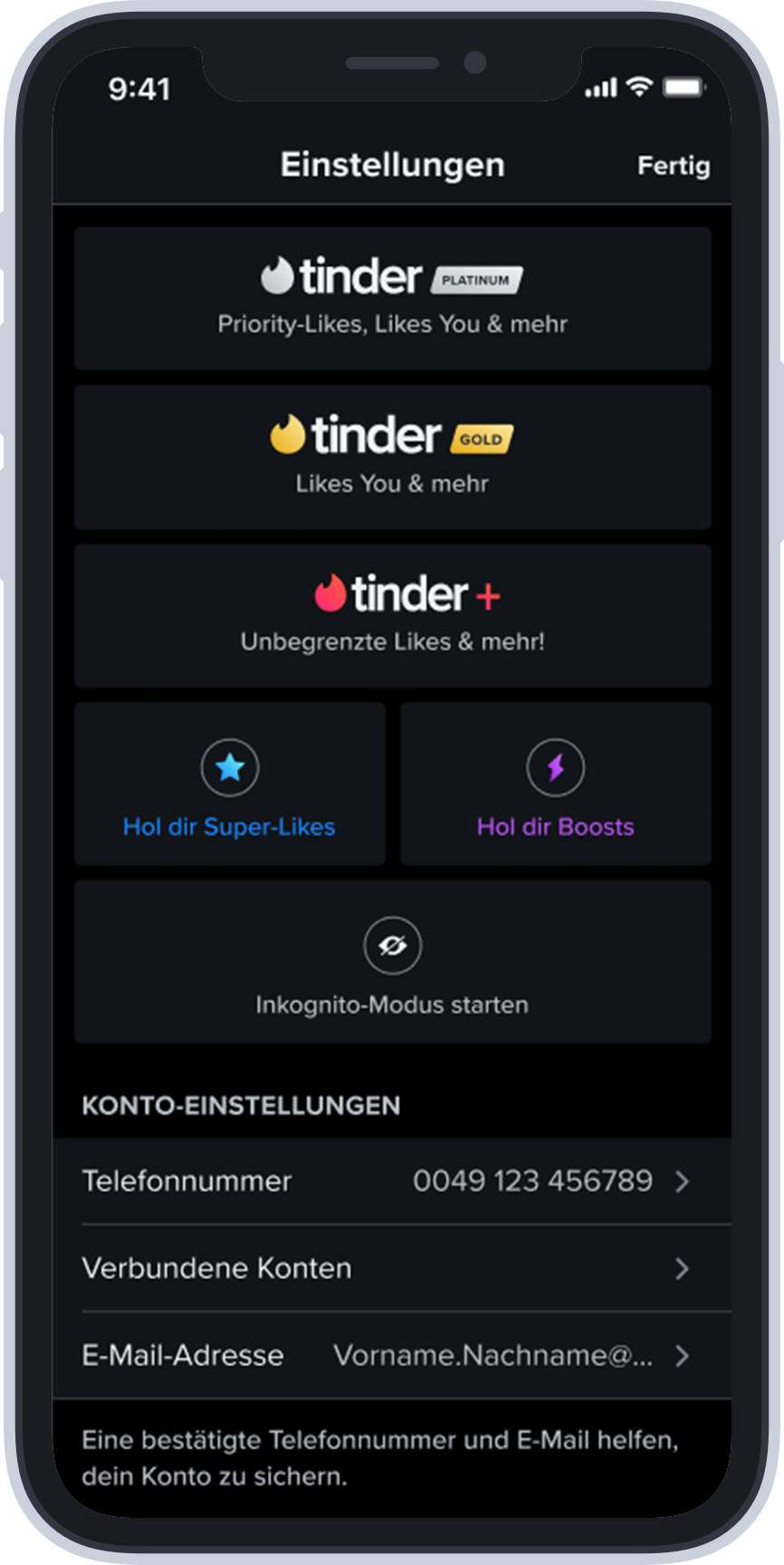Select Hol dir Boosts
784x1565 pixels.
555,784
